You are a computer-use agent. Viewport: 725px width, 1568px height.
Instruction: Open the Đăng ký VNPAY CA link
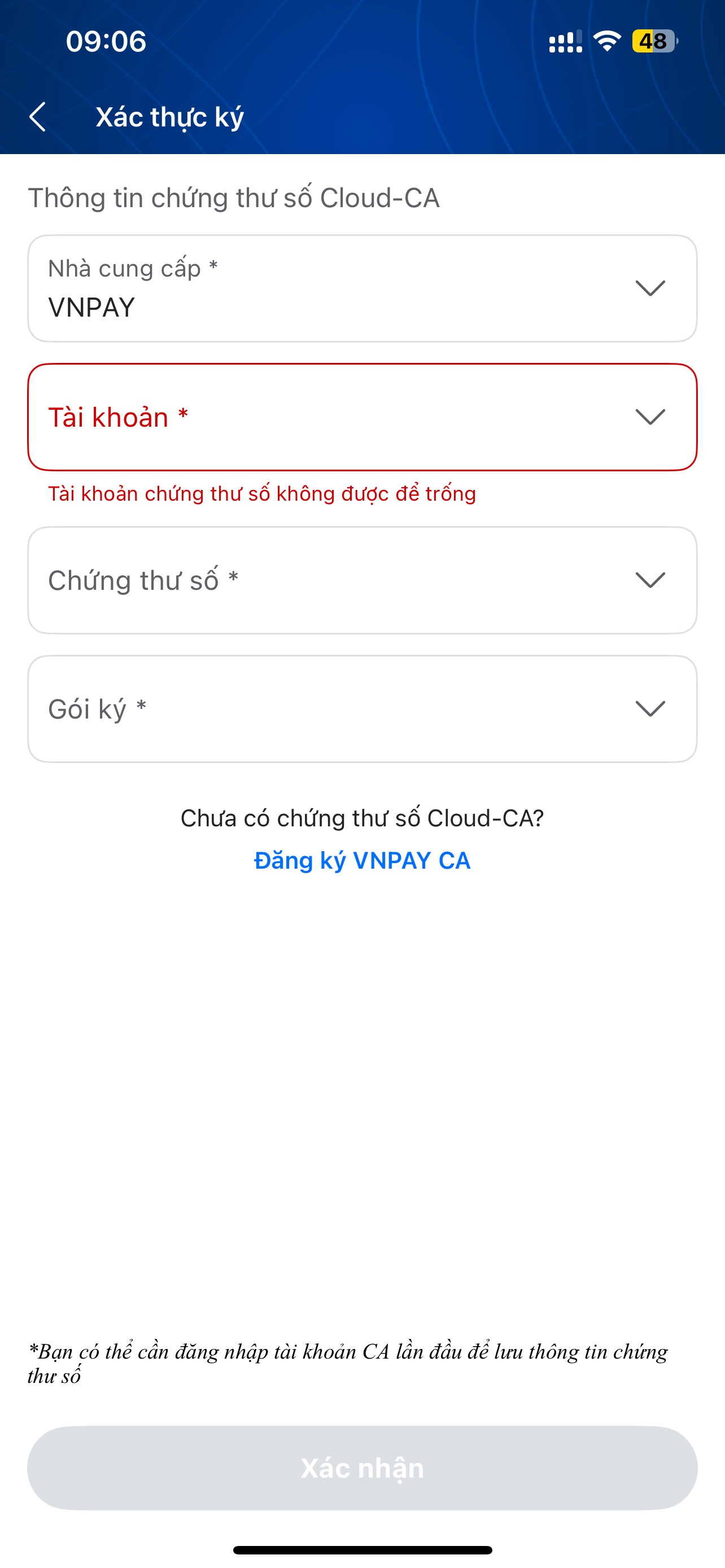coord(362,861)
